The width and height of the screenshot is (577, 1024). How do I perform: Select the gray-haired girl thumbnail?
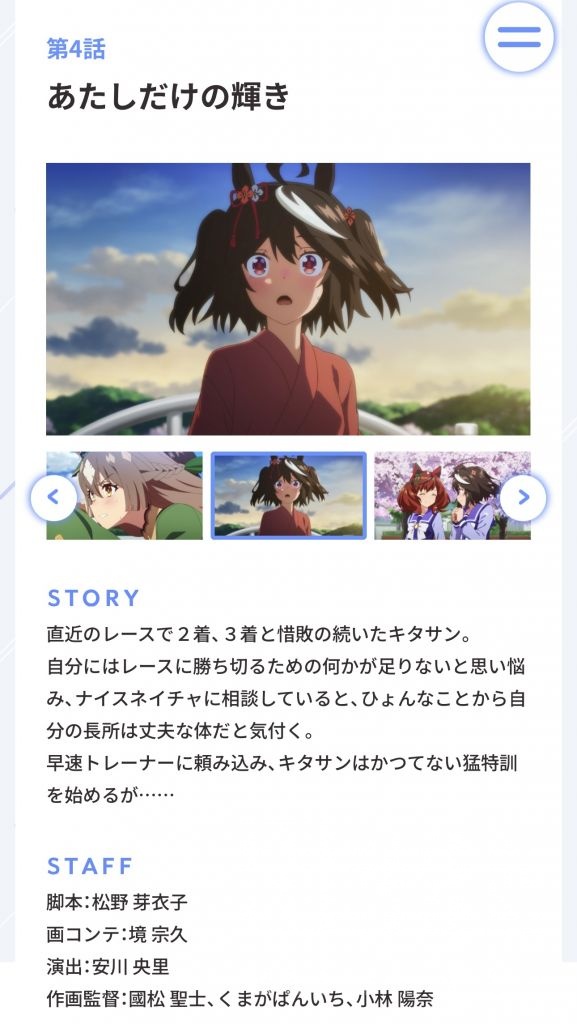(x=124, y=496)
